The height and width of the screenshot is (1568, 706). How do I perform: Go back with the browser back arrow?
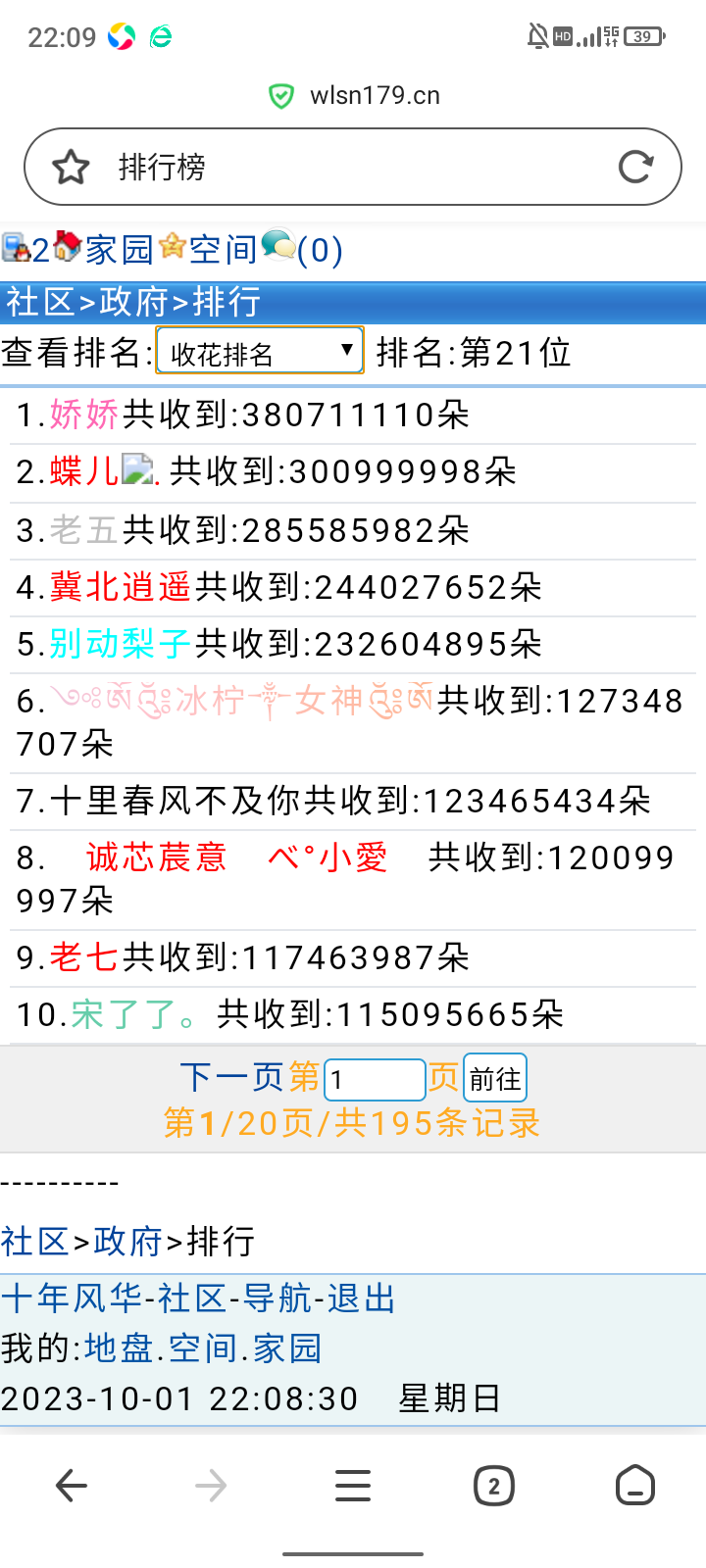coord(72,1486)
